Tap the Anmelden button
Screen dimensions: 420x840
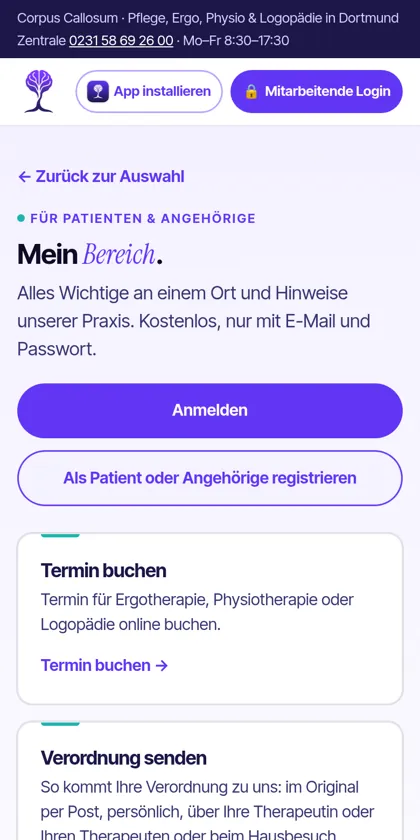point(210,410)
